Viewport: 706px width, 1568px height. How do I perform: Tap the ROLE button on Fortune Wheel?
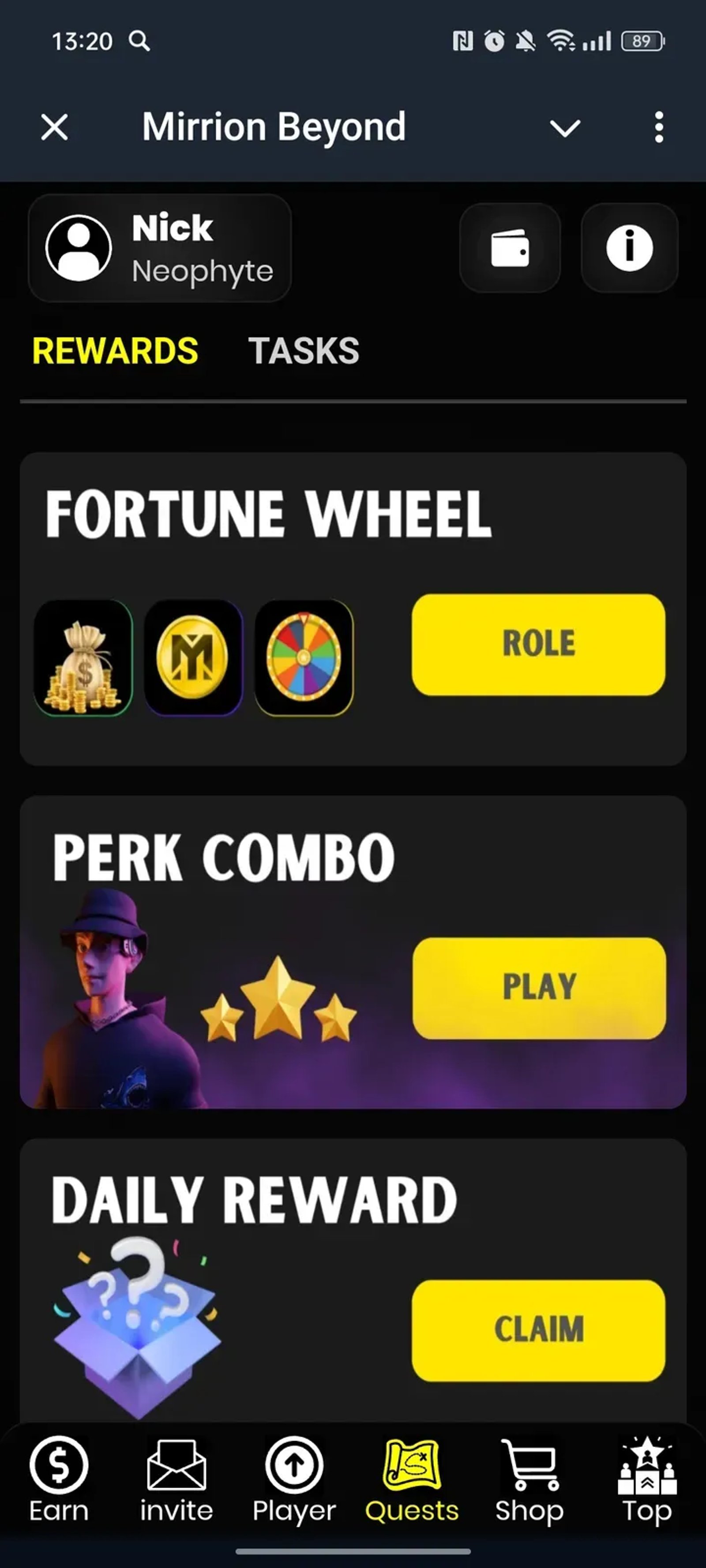tap(538, 645)
